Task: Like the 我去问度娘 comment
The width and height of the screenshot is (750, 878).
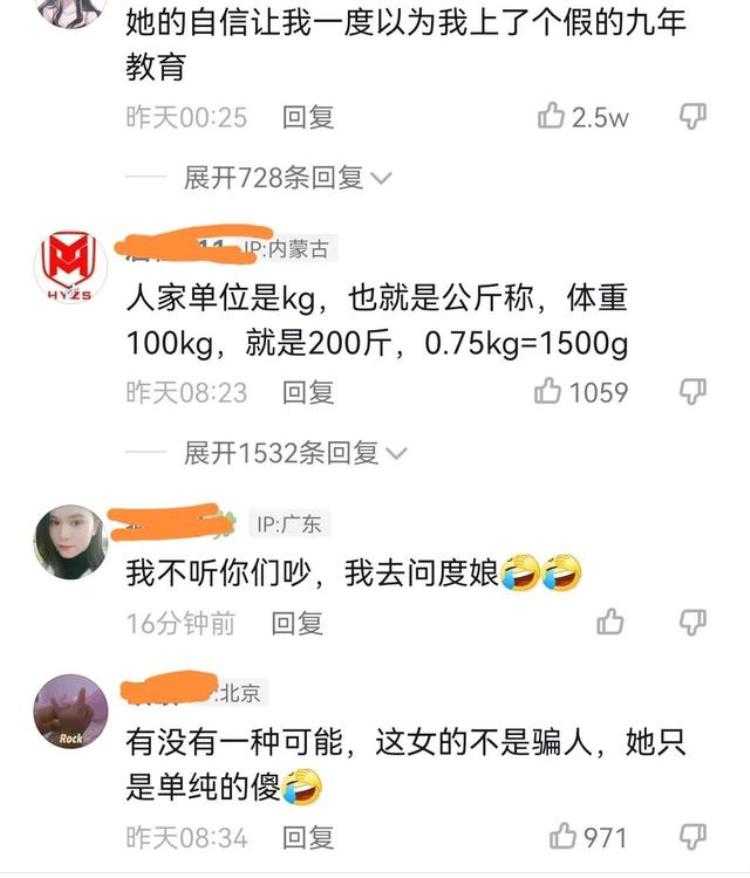Action: tap(611, 624)
